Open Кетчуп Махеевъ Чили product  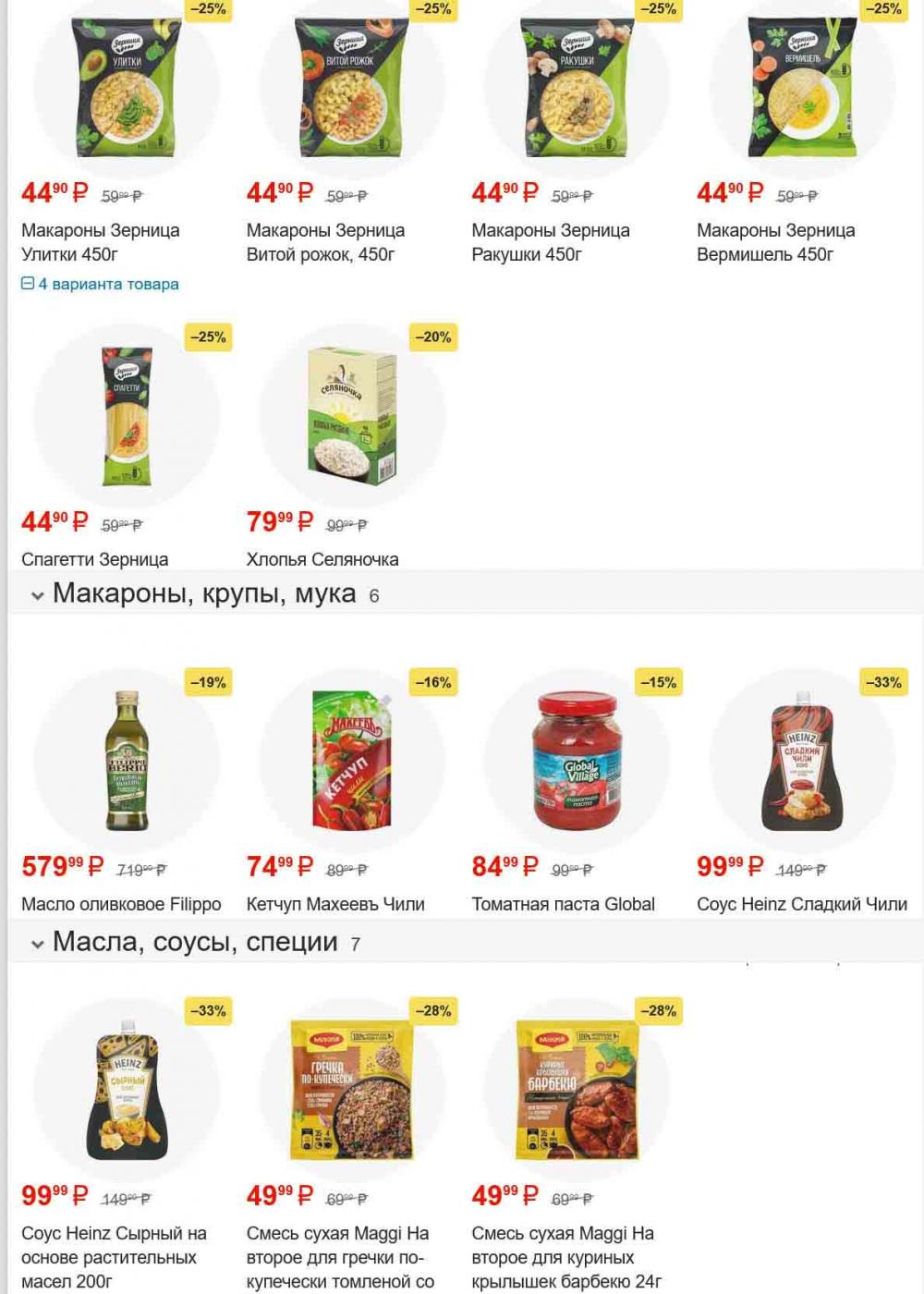point(335,904)
